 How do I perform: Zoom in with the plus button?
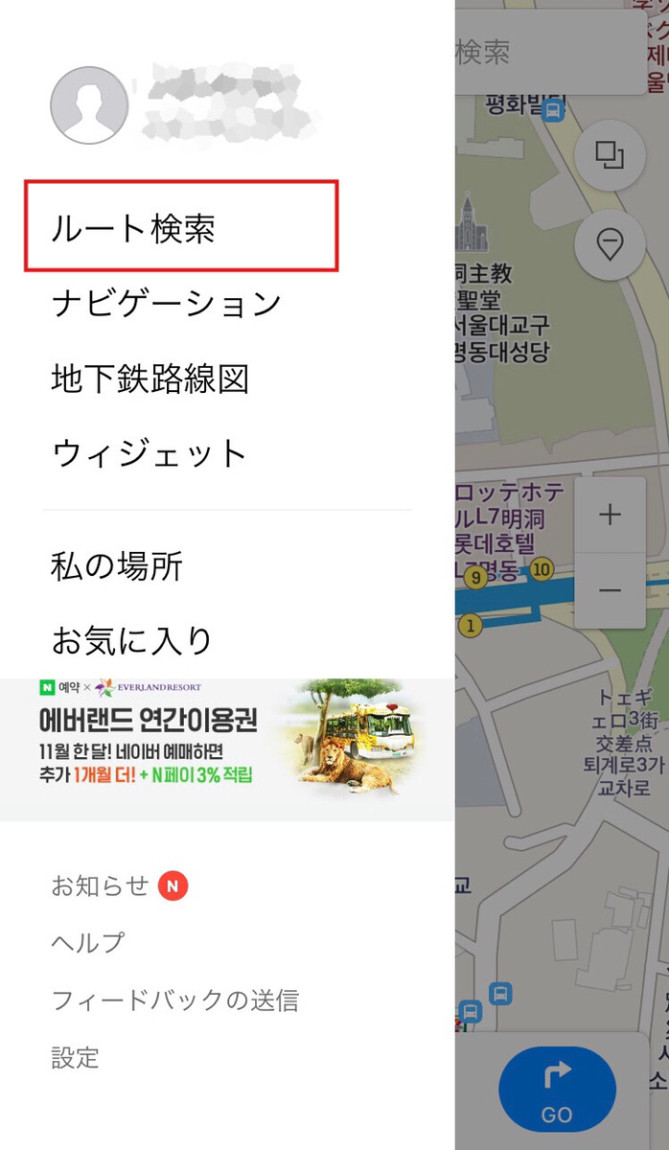point(609,515)
